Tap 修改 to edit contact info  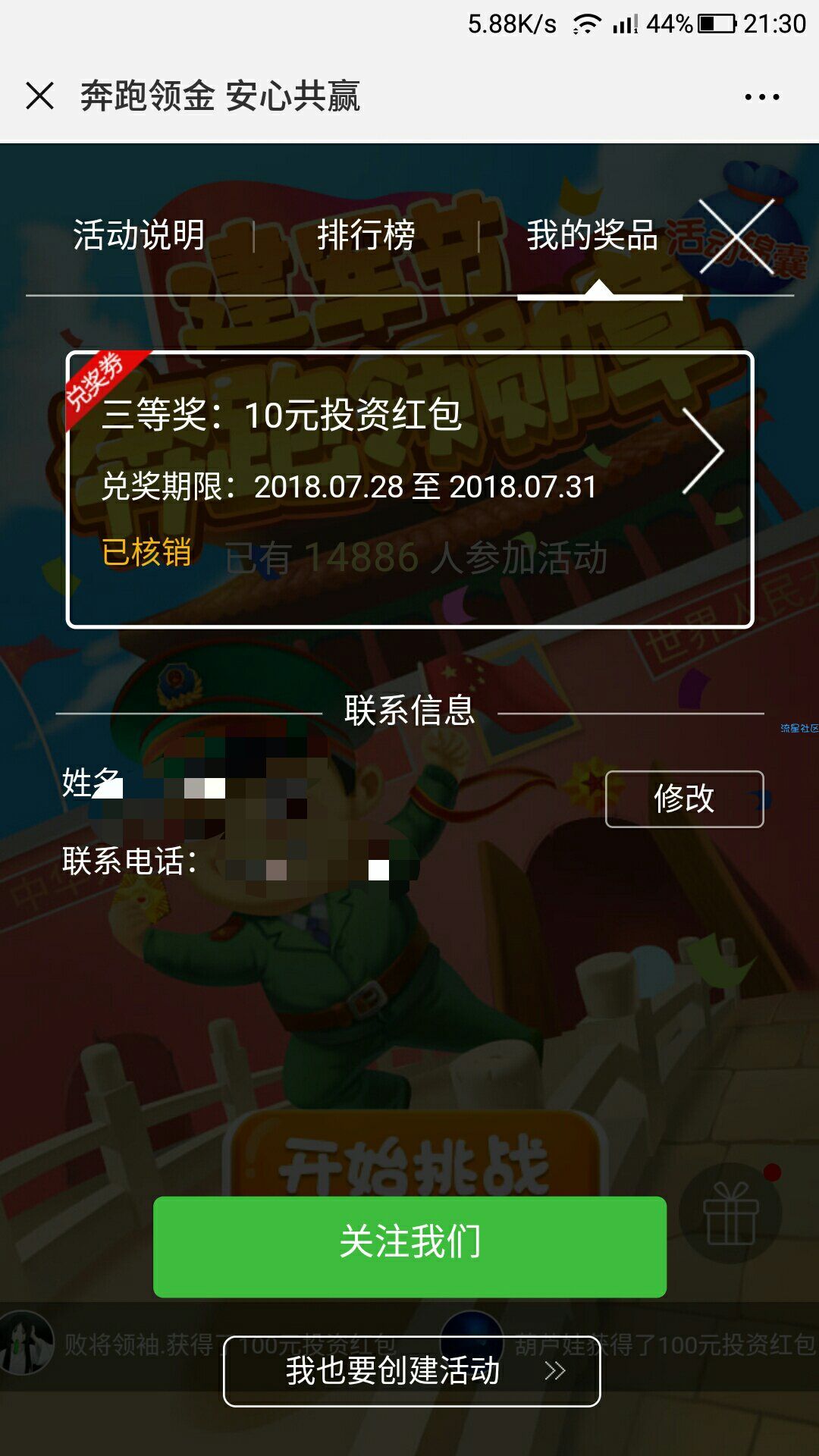click(x=684, y=799)
